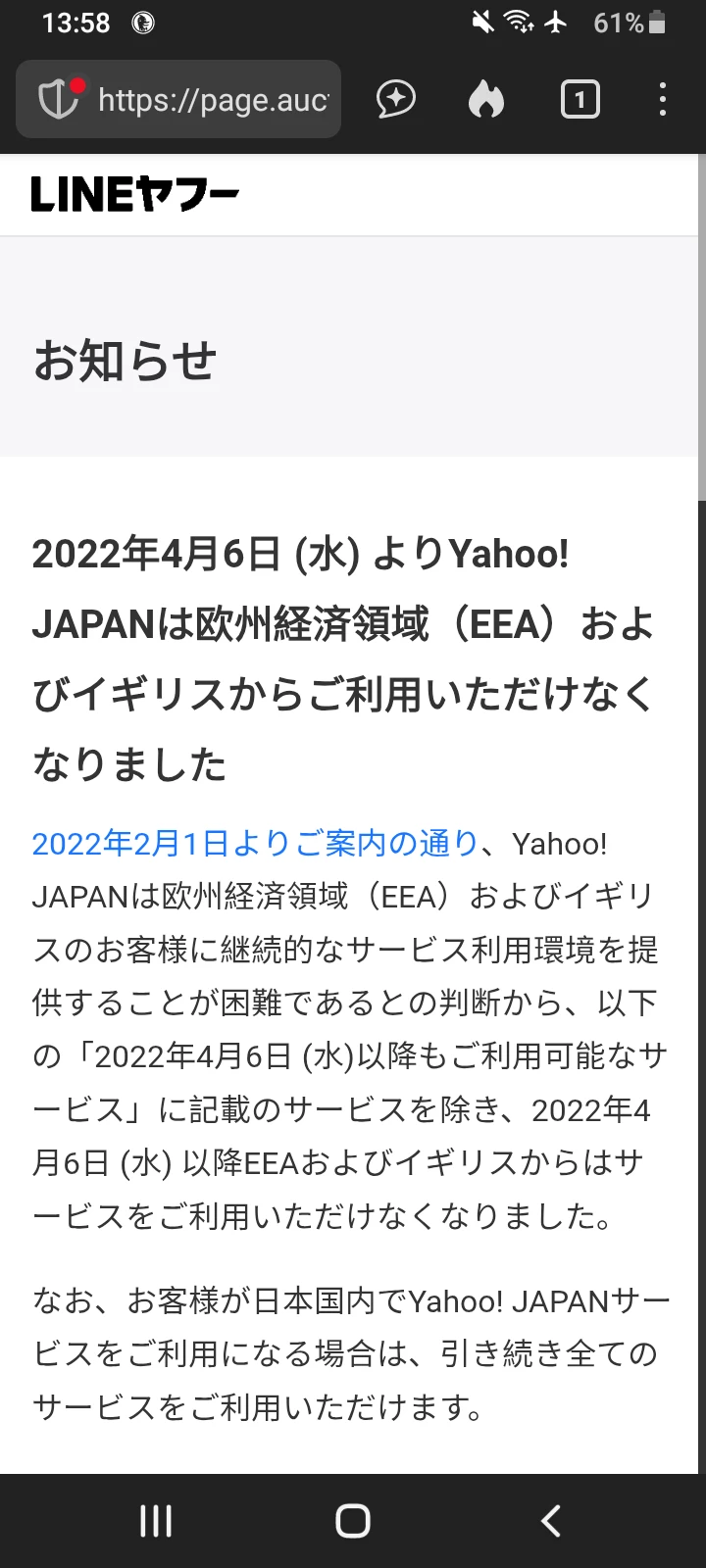This screenshot has width=706, height=1568.
Task: Open the privacy shield icon
Action: point(57,100)
